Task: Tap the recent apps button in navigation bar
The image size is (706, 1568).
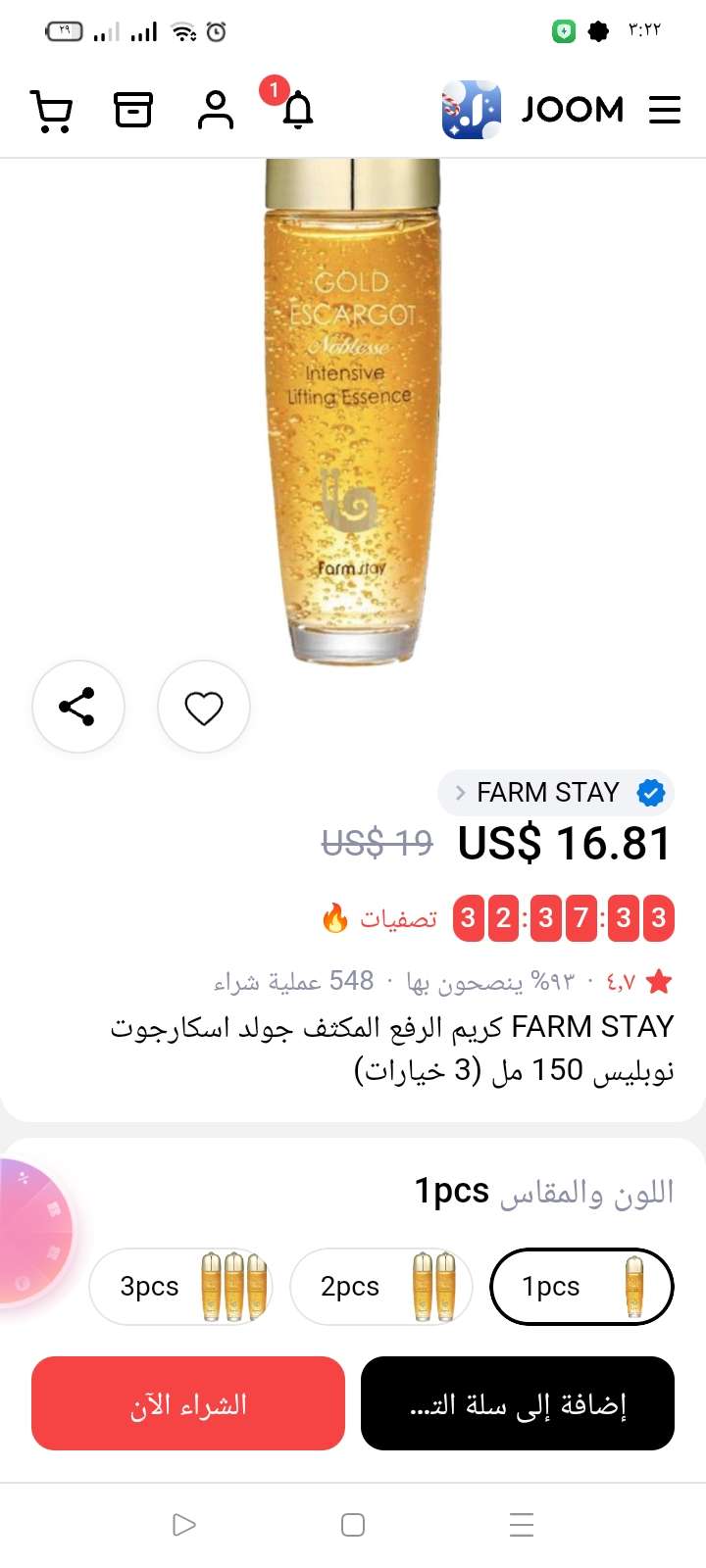Action: [x=521, y=1525]
